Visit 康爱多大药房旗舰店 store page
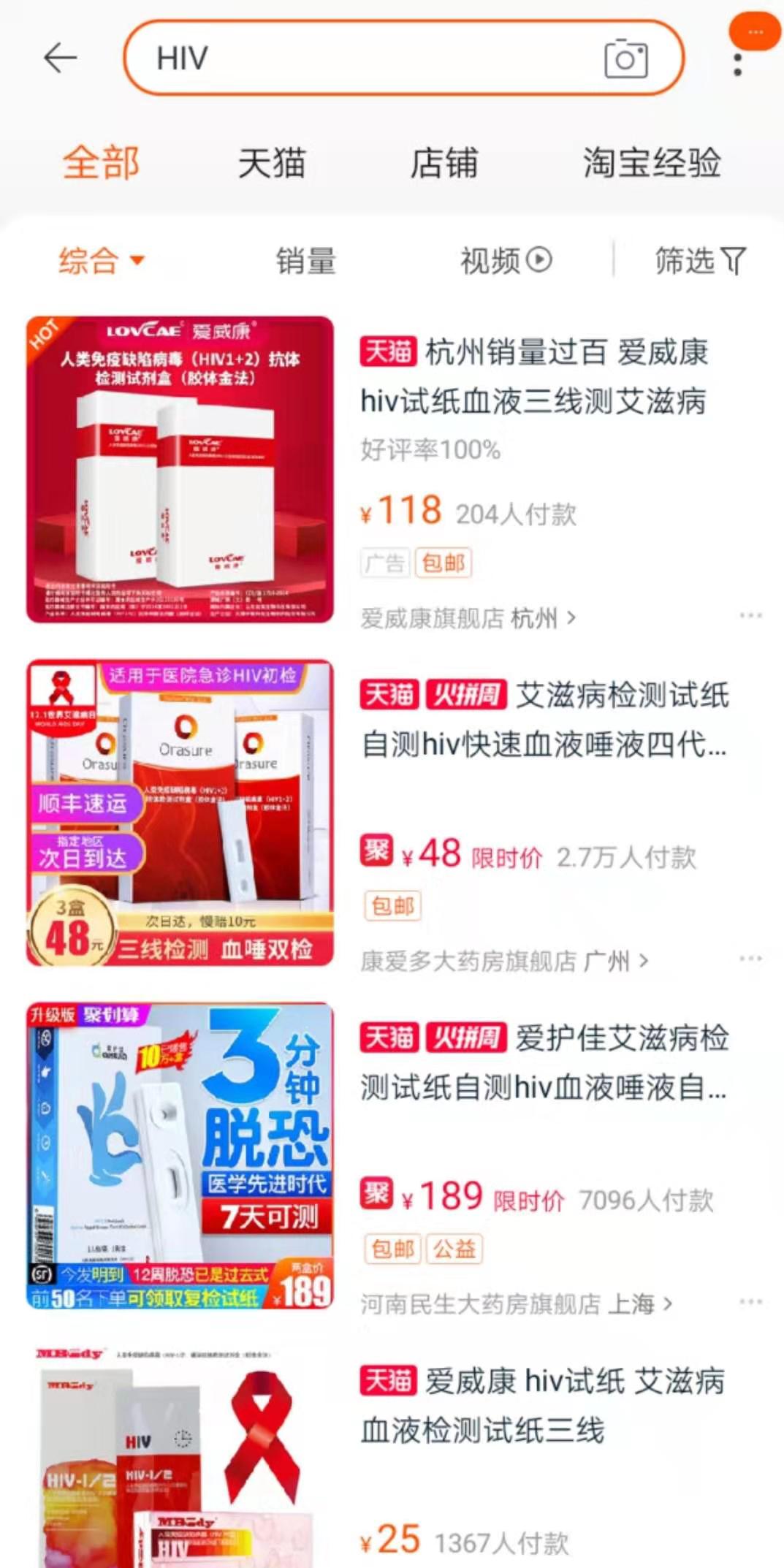Image resolution: width=784 pixels, height=1568 pixels. click(x=504, y=961)
